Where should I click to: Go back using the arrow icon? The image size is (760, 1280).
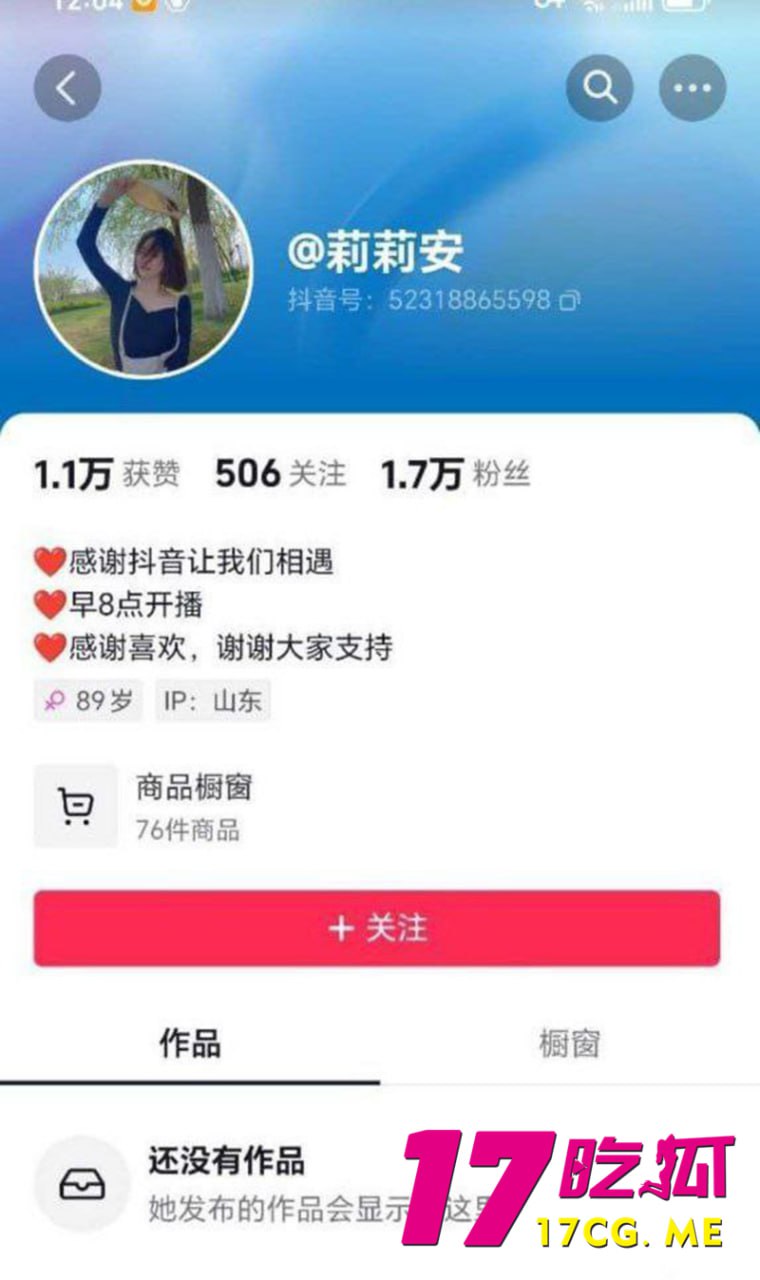click(67, 88)
